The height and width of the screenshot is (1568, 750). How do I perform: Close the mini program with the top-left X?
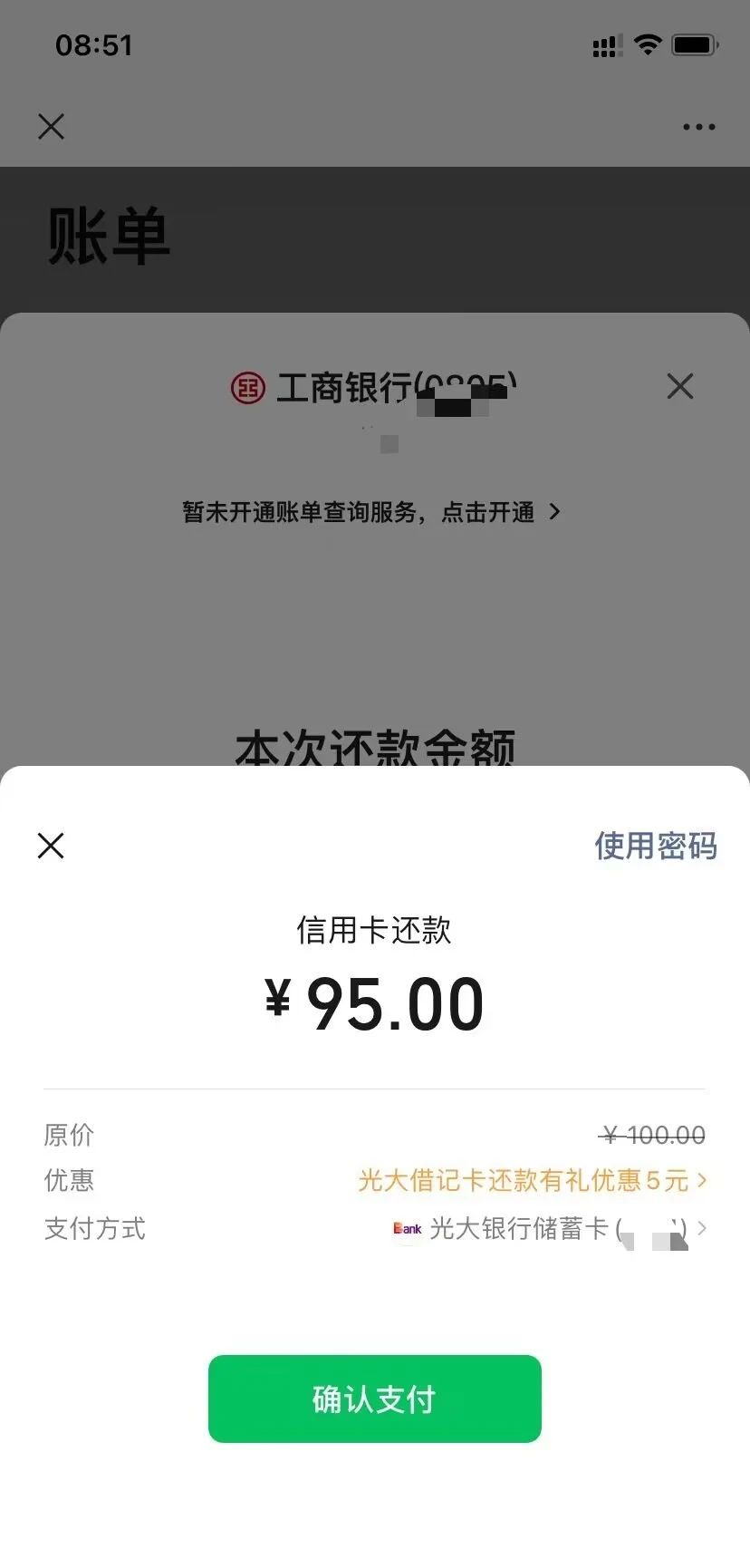52,126
